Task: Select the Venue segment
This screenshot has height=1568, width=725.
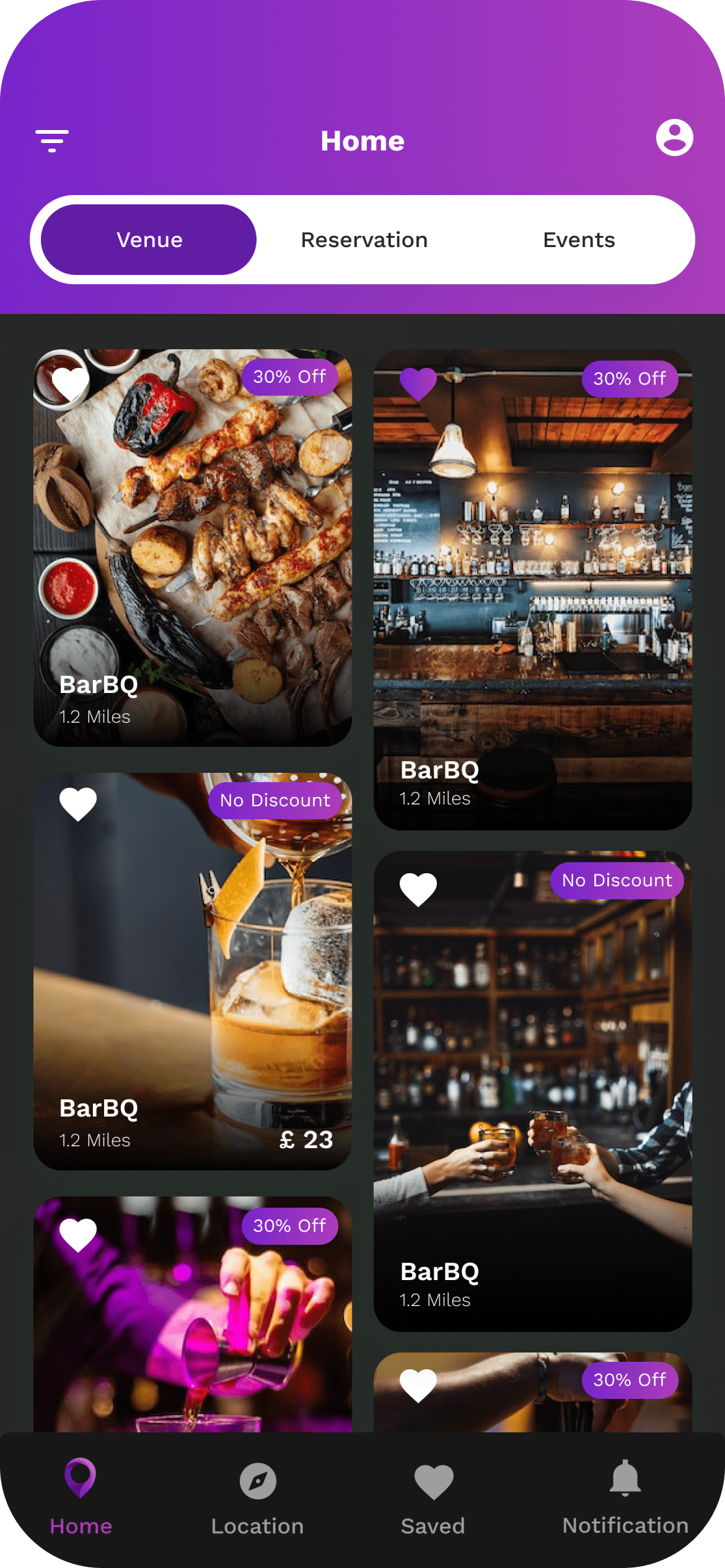Action: point(149,240)
